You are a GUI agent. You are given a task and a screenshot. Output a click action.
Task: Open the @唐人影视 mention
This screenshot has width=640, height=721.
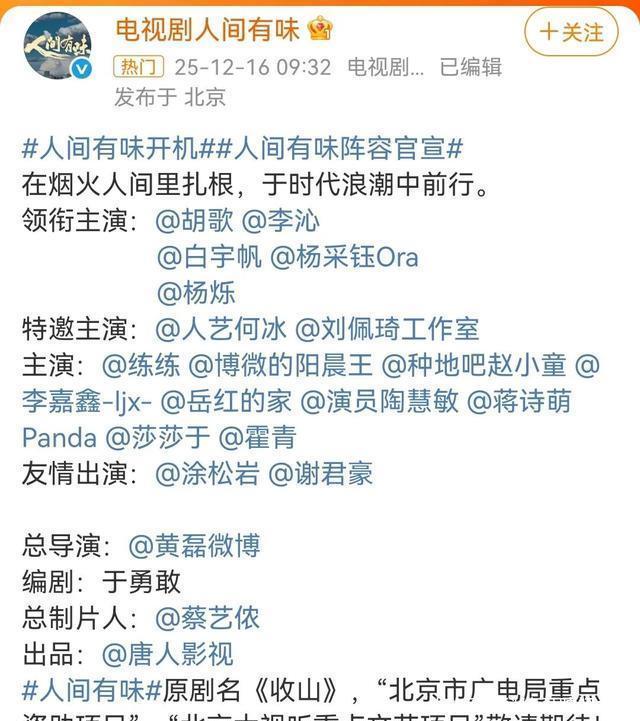click(x=168, y=654)
